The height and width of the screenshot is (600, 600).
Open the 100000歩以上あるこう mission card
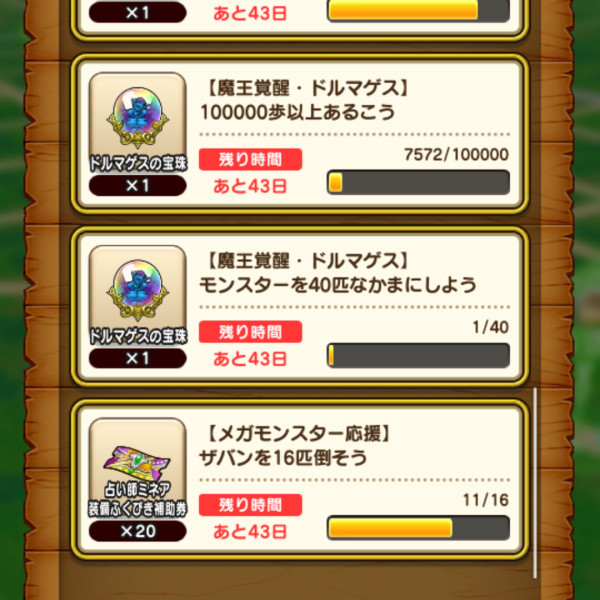300,135
